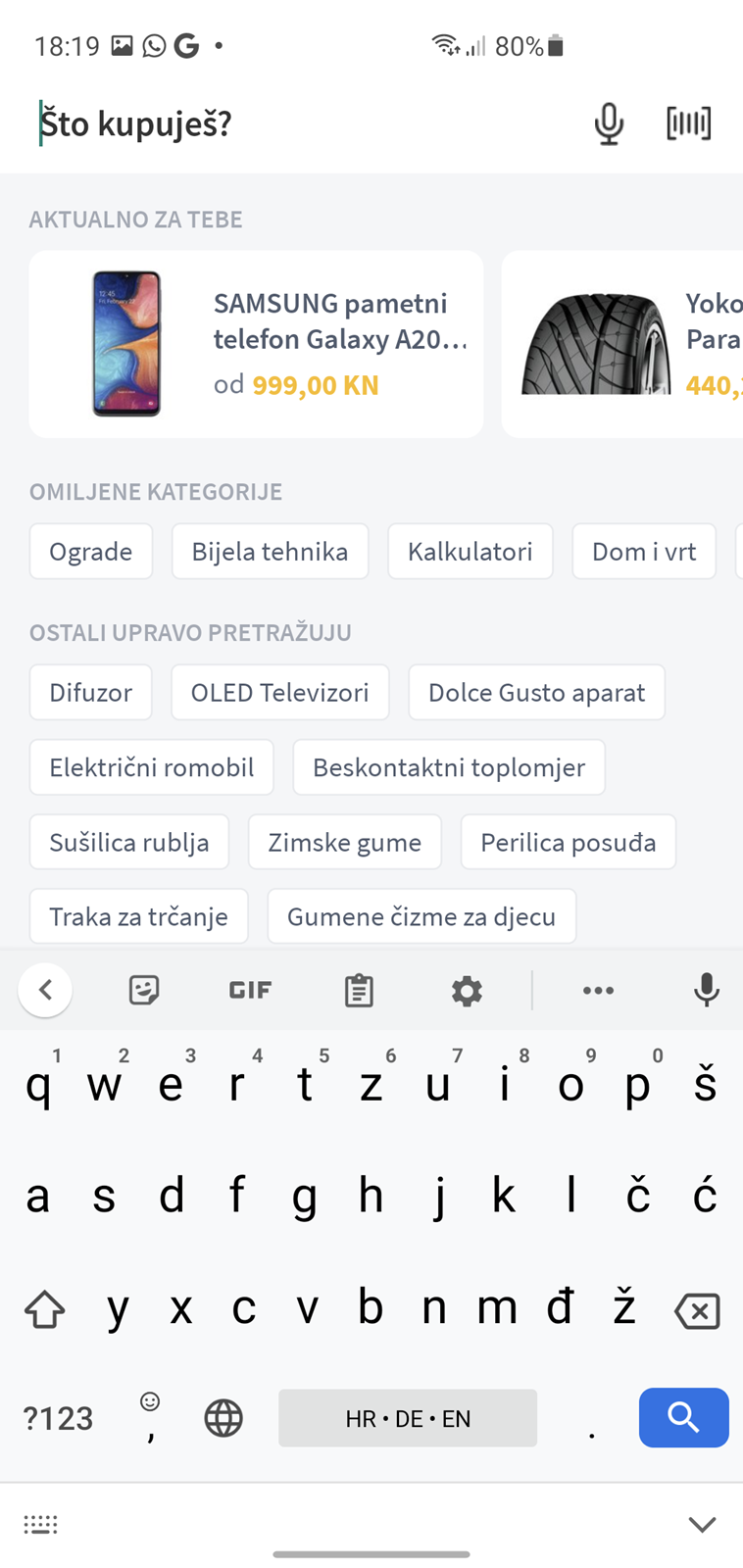Start voice search with the microphone icon
Image resolution: width=743 pixels, height=1568 pixels.
click(609, 123)
